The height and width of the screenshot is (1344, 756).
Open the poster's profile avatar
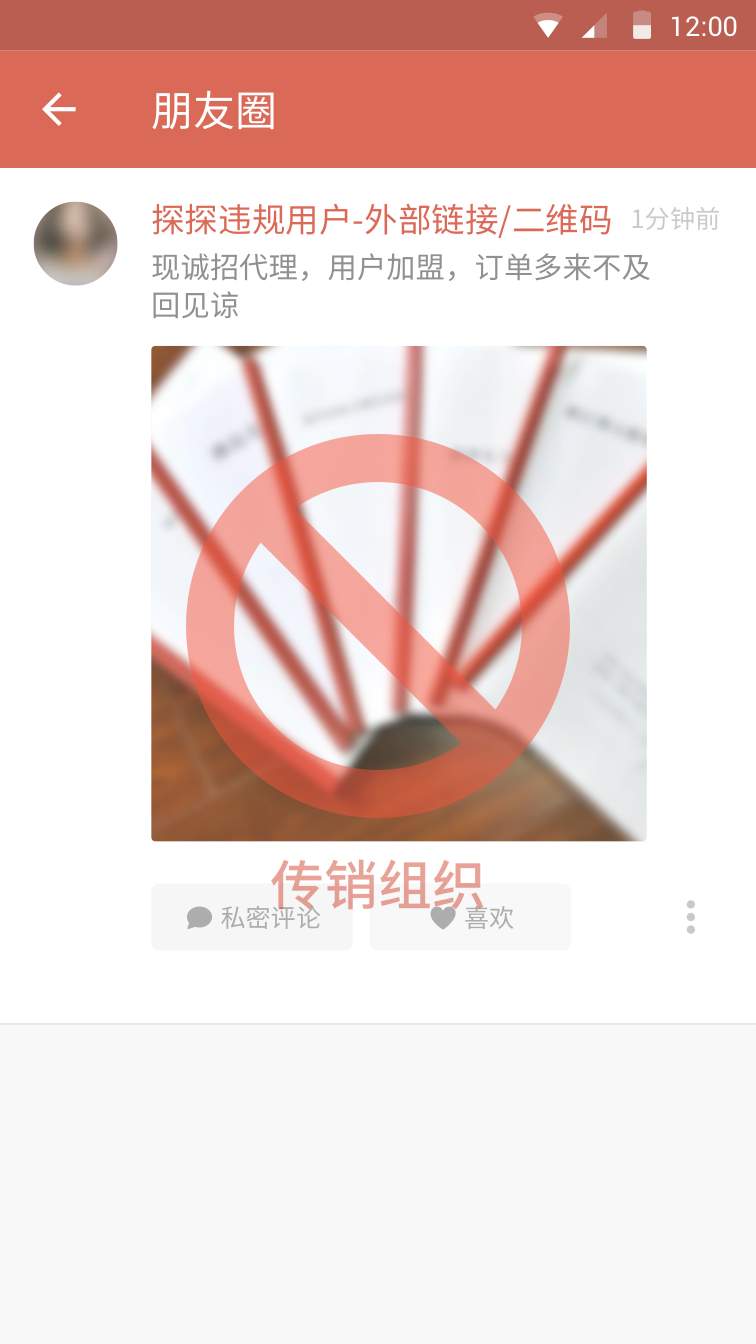[76, 243]
